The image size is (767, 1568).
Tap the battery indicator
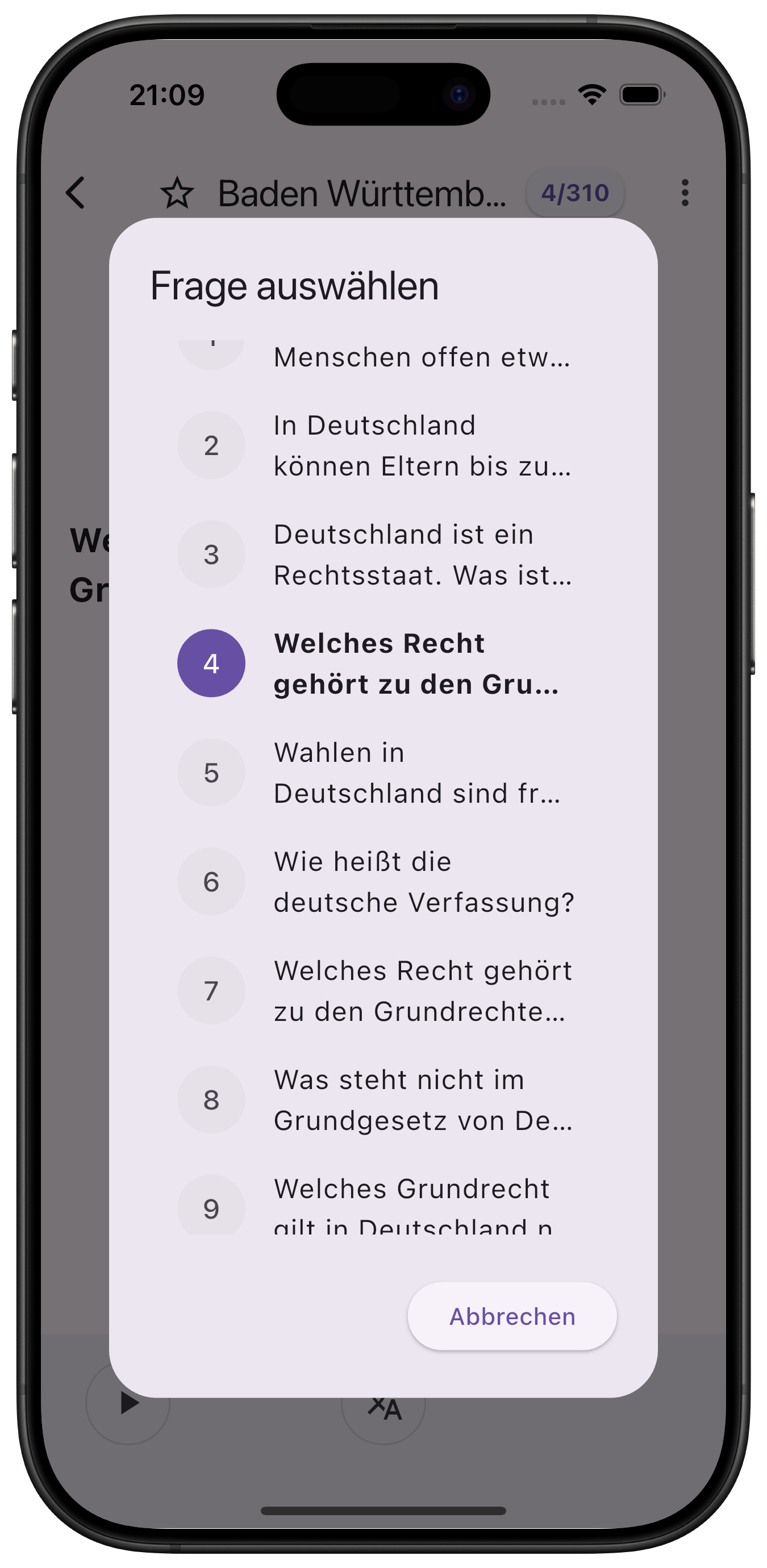pyautogui.click(x=642, y=93)
